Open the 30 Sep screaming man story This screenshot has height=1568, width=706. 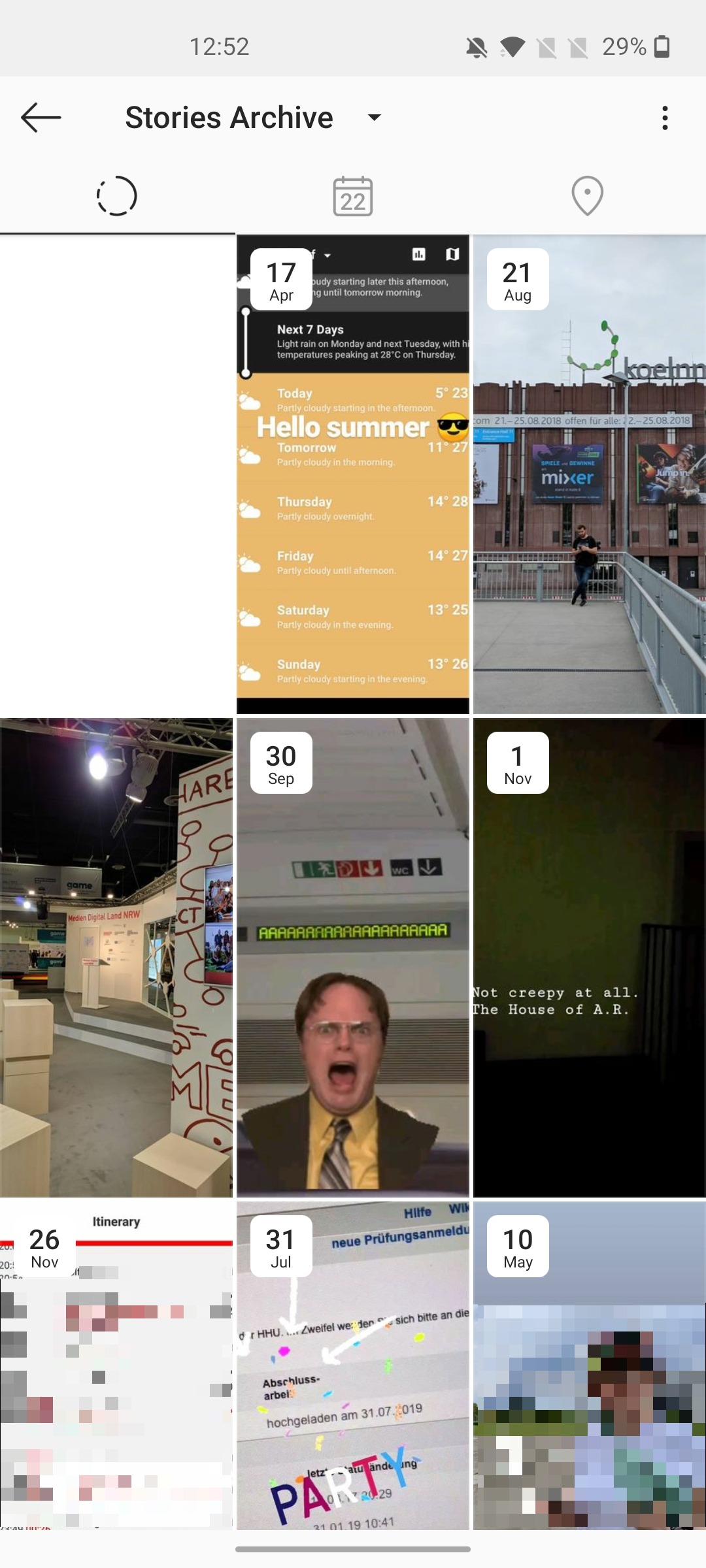pos(353,958)
